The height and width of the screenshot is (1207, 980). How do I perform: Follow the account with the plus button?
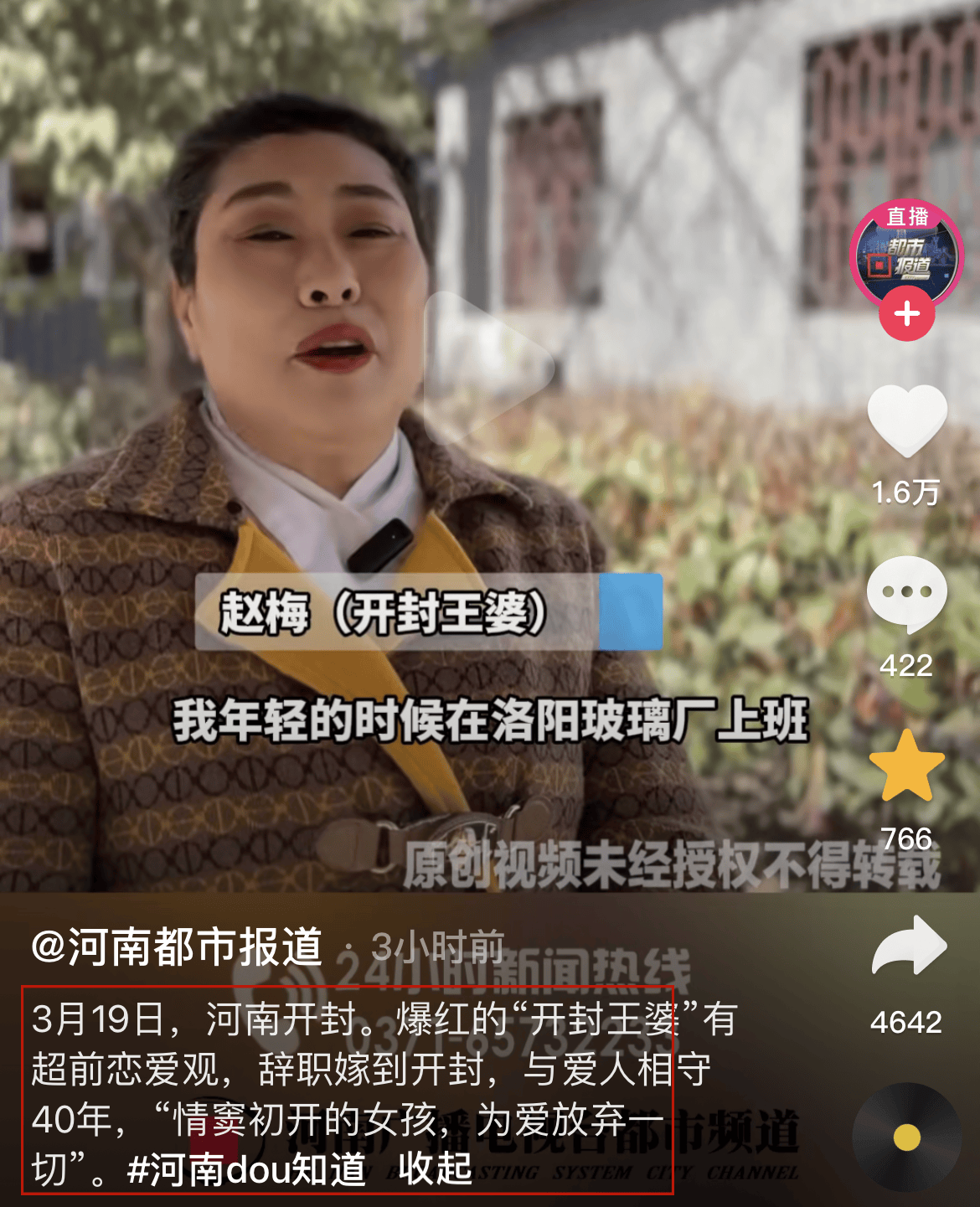[906, 314]
